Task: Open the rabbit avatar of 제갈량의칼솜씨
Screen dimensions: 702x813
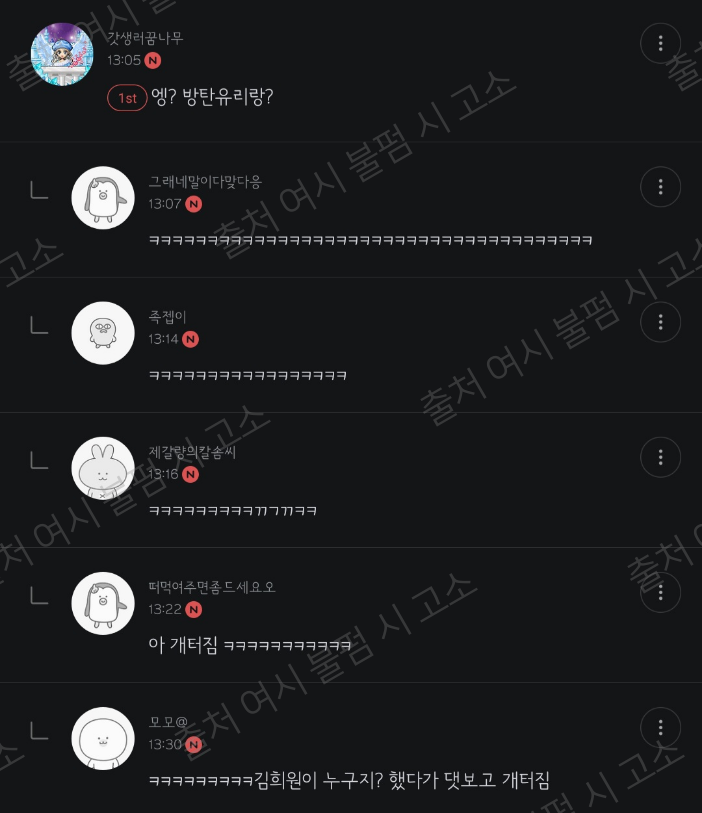Action: tap(103, 468)
